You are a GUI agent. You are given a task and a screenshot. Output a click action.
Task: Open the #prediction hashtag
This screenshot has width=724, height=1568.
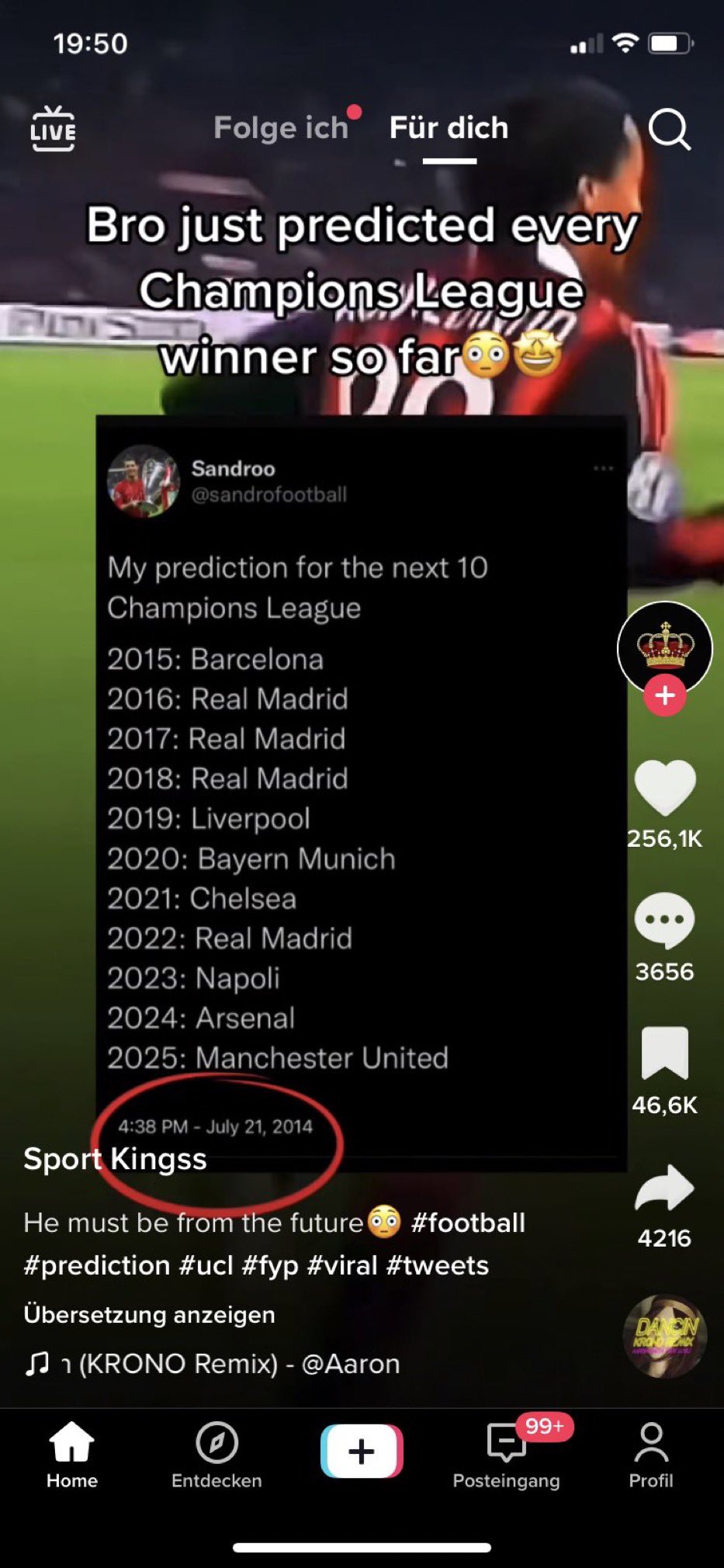97,1265
